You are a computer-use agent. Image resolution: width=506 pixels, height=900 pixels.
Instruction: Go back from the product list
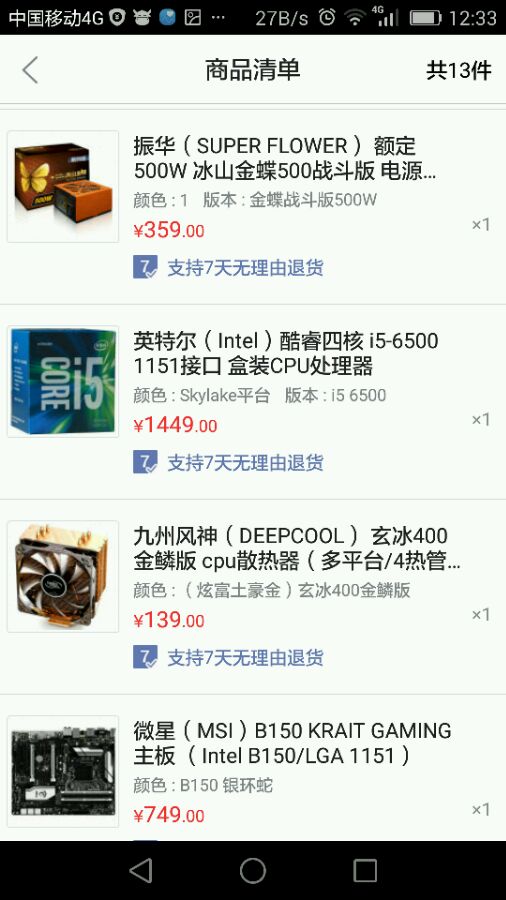(30, 70)
